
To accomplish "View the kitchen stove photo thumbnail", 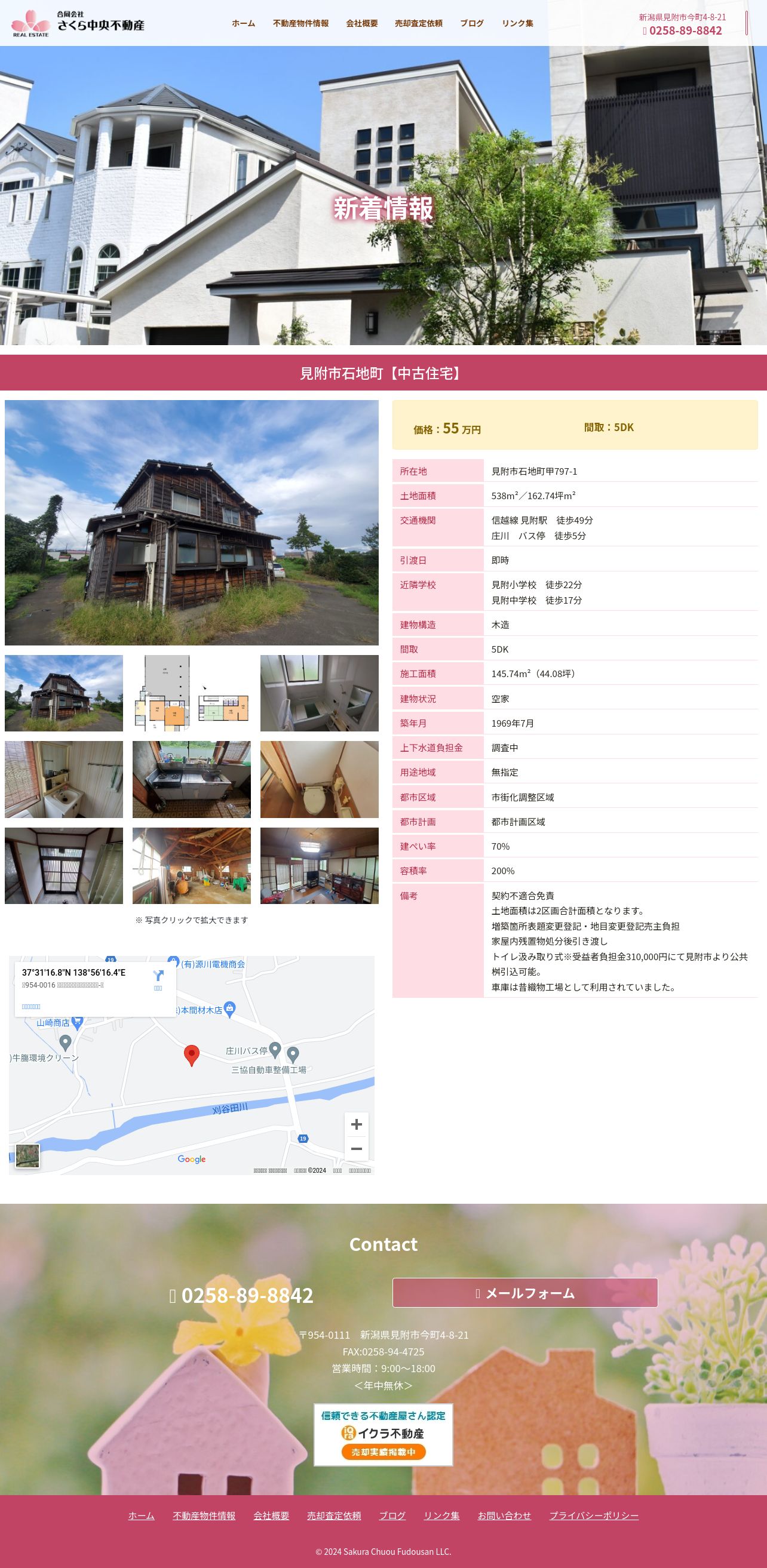I will pos(192,779).
